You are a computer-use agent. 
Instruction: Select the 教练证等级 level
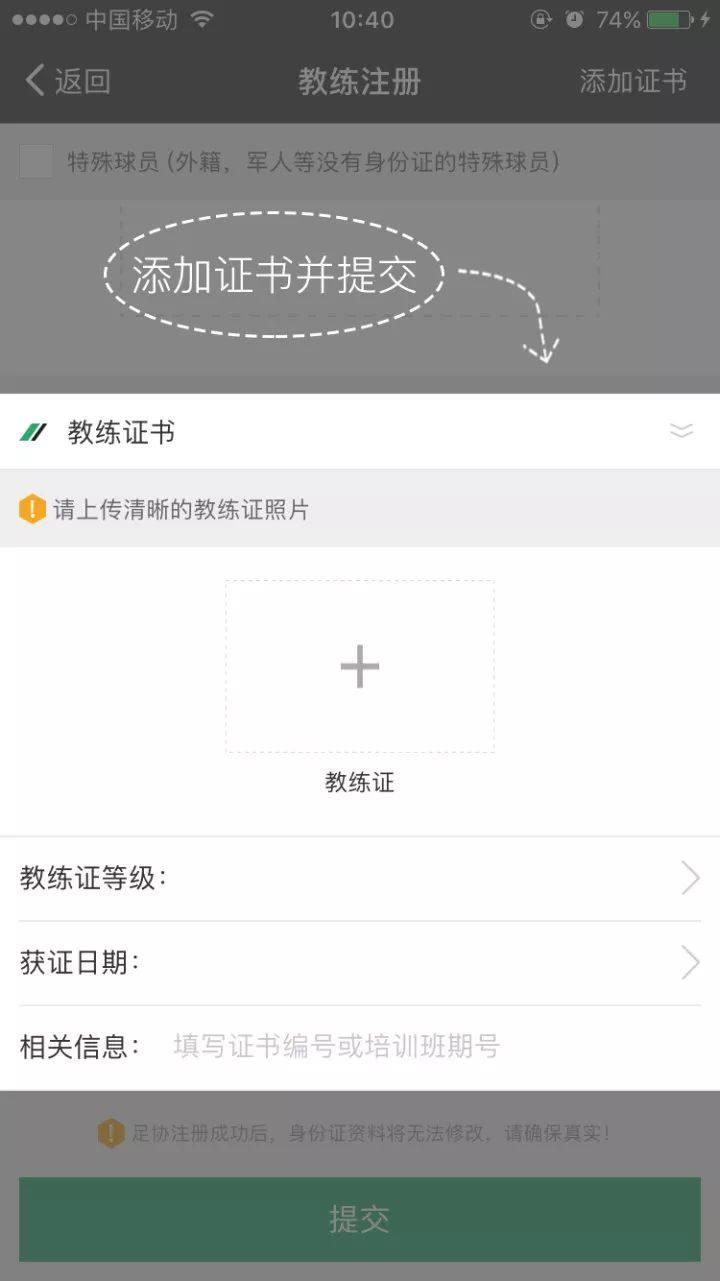tap(360, 879)
